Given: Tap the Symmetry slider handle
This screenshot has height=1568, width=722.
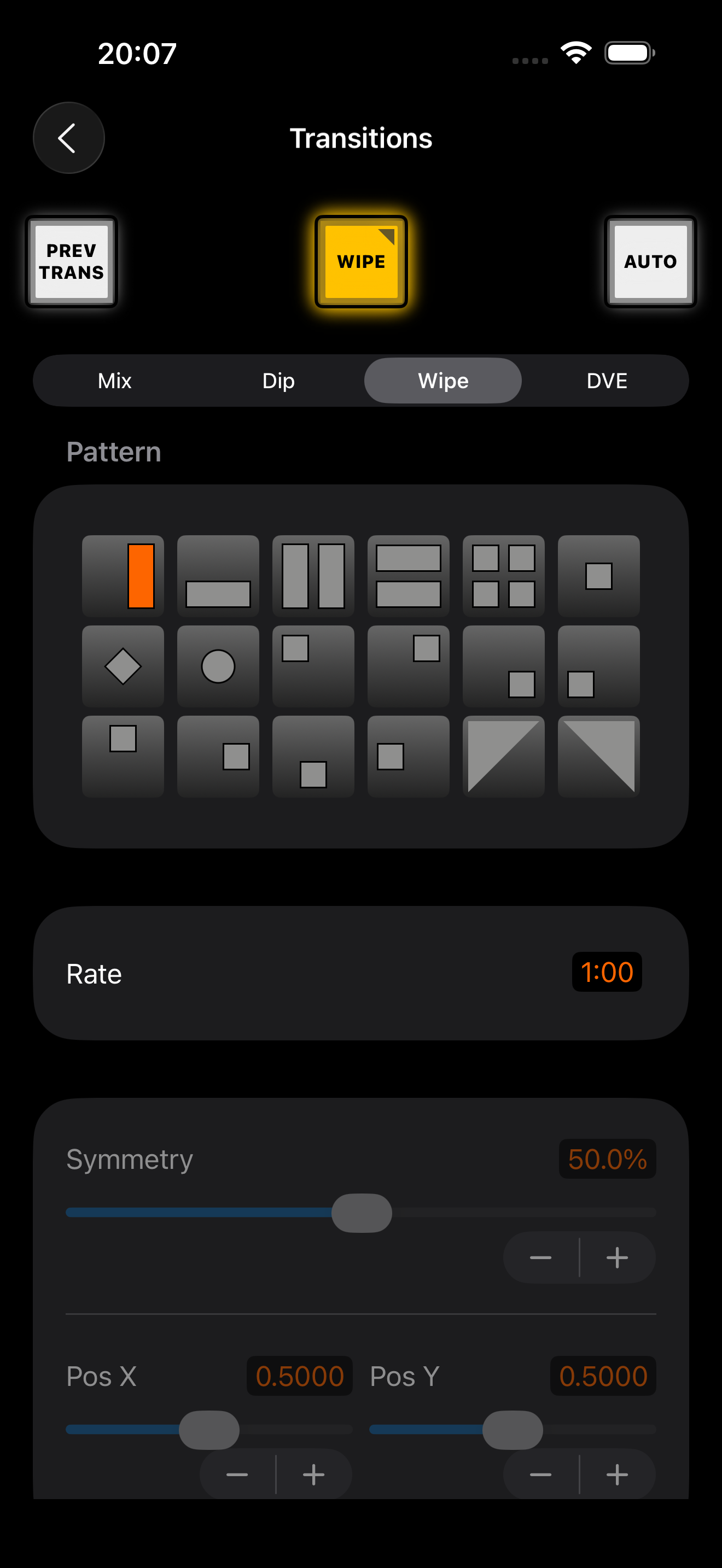Looking at the screenshot, I should (x=362, y=1213).
